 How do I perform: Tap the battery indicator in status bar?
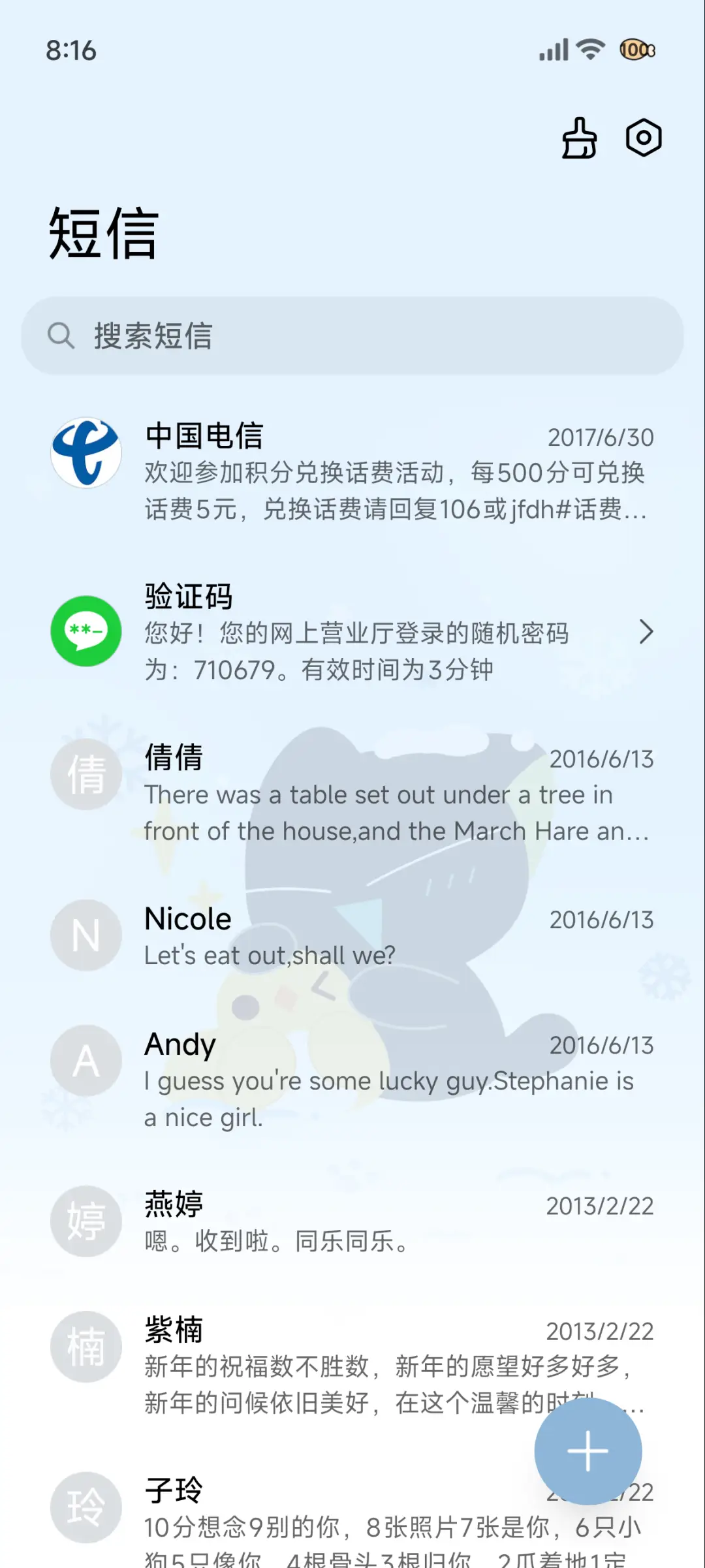[x=636, y=49]
